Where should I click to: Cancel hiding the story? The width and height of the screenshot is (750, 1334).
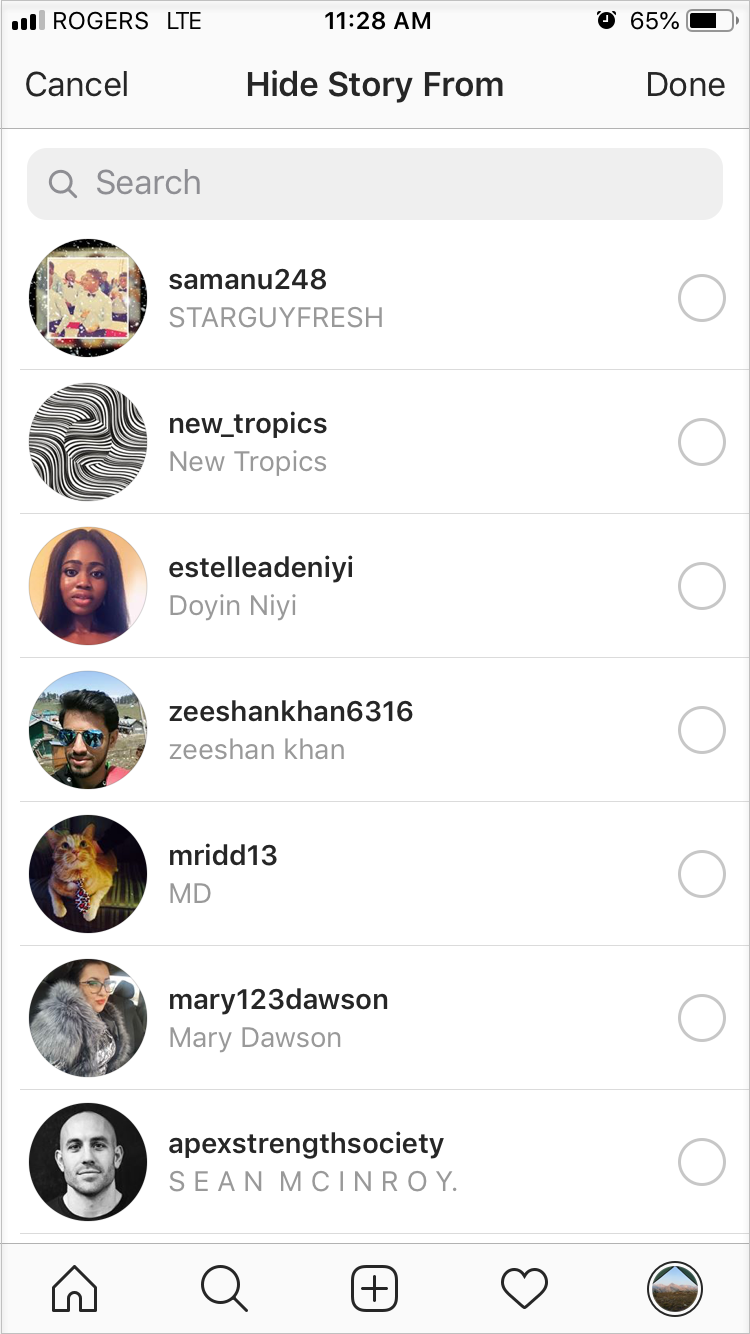(x=77, y=85)
